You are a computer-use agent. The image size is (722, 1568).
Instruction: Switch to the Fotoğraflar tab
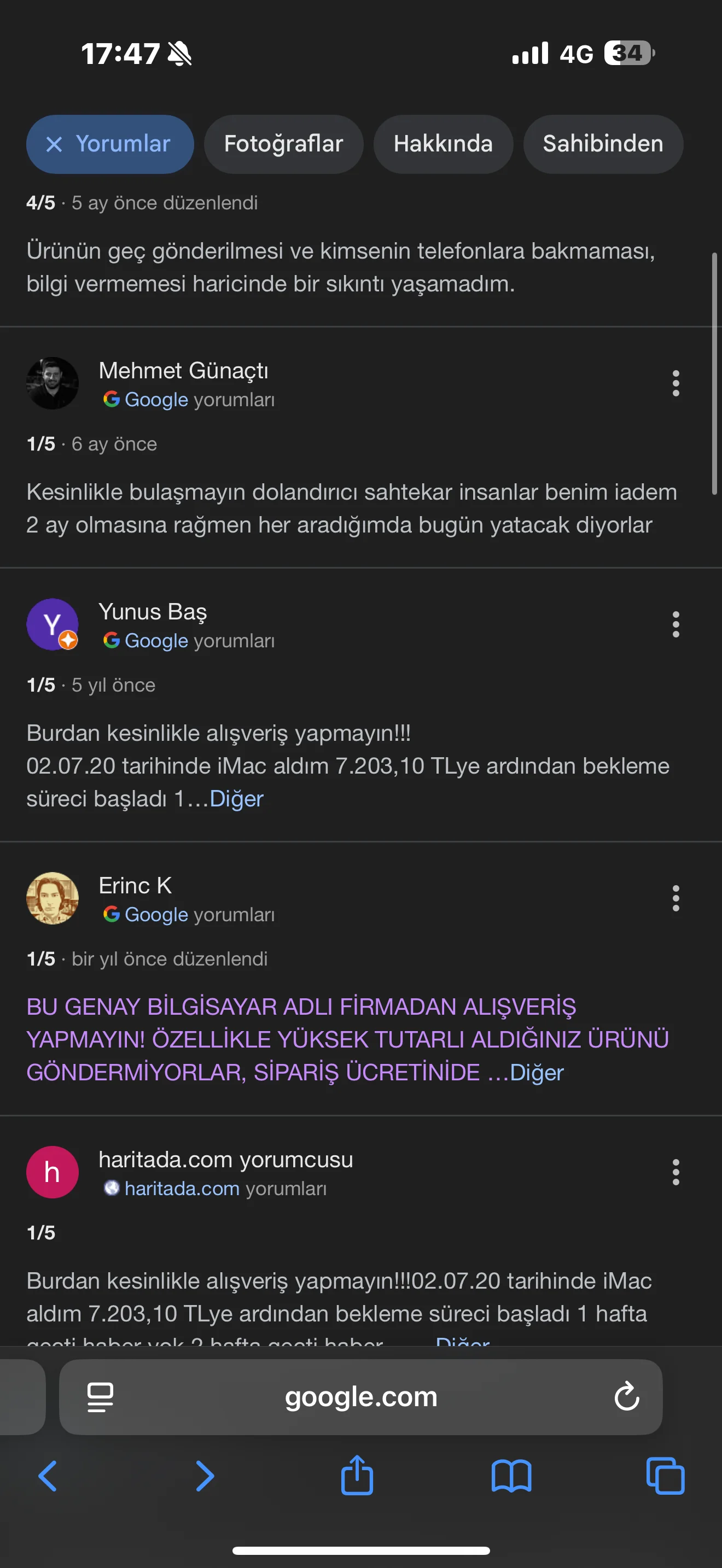(283, 144)
